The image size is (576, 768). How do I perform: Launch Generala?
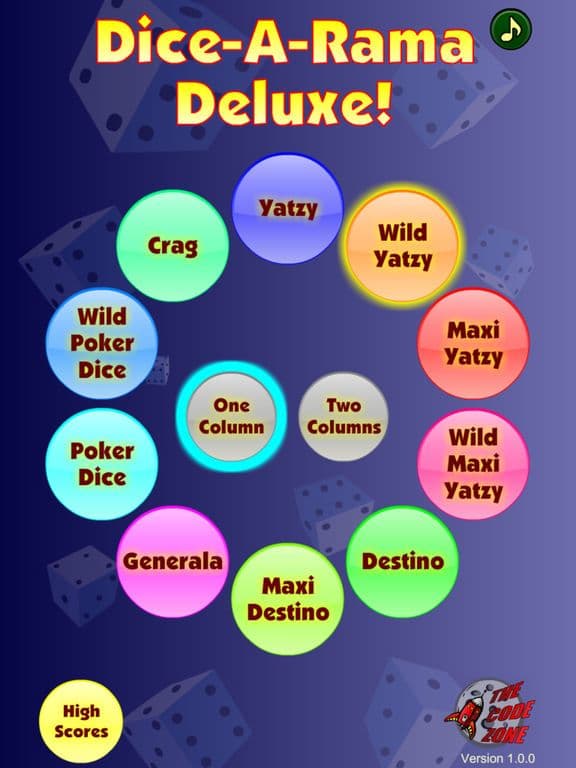(172, 561)
